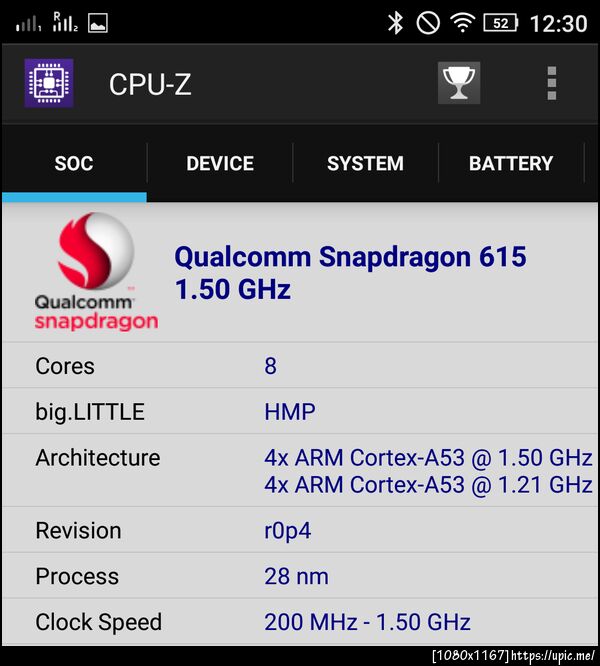600x666 pixels.
Task: Switch to the SYSTEM tab
Action: point(365,164)
